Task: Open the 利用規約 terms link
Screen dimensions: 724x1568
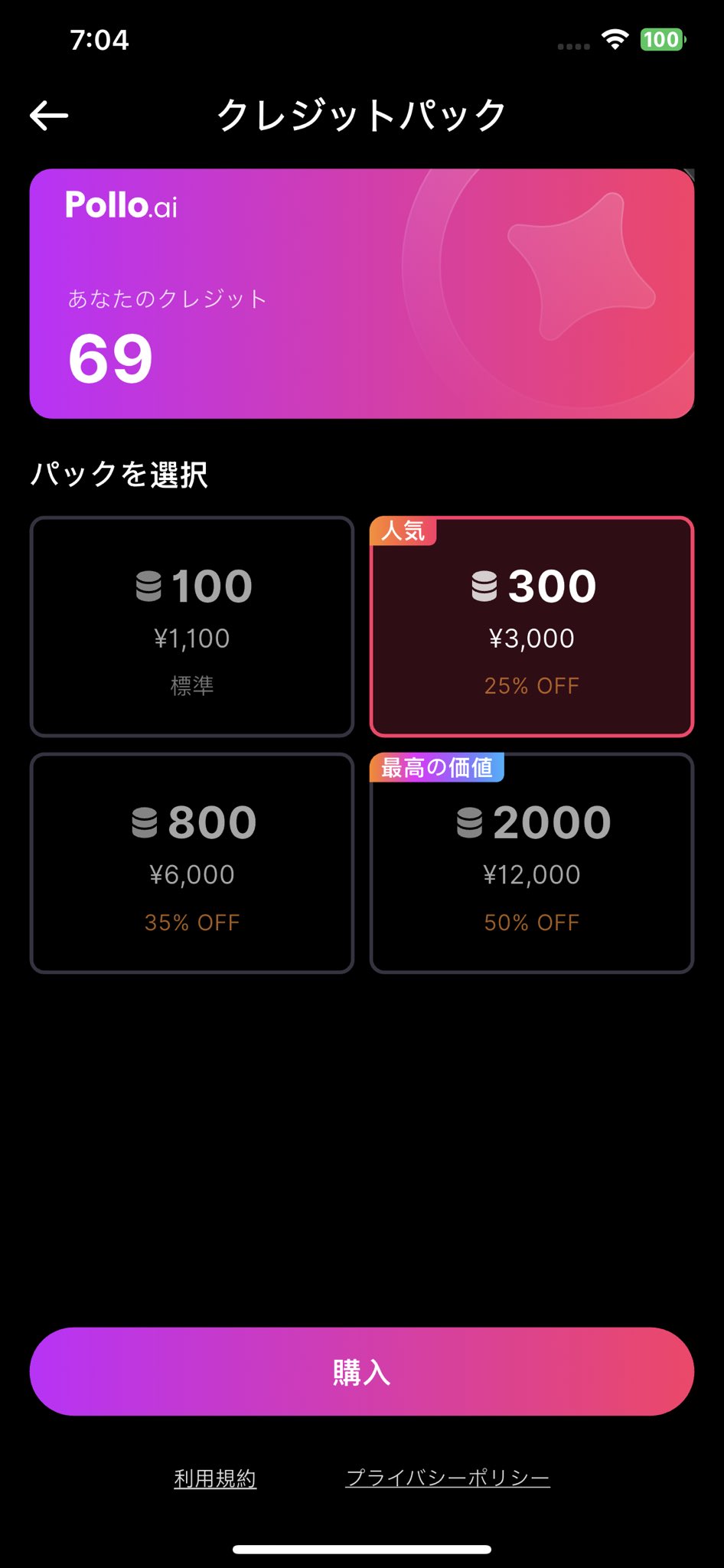Action: click(215, 1478)
